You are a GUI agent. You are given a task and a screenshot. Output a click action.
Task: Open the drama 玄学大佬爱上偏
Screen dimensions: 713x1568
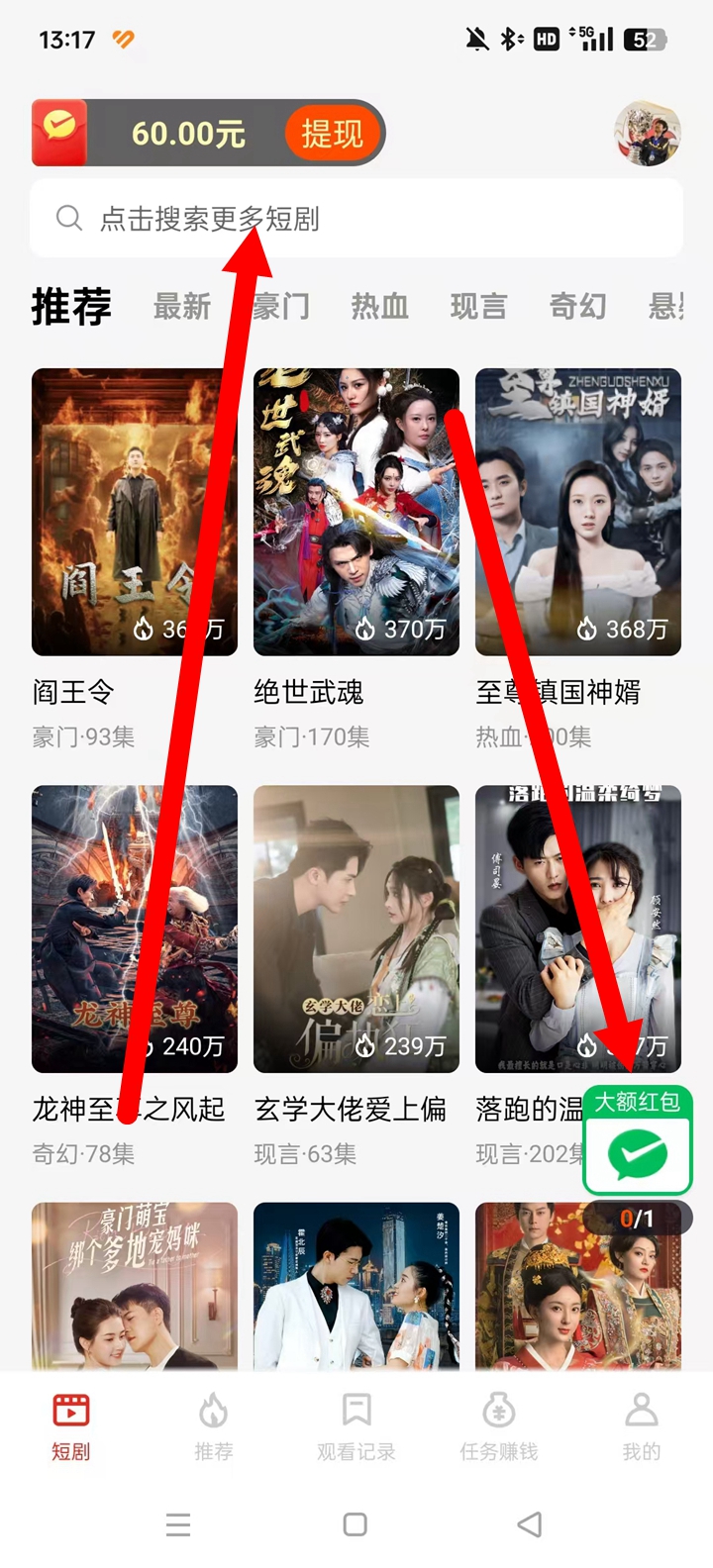tap(356, 929)
